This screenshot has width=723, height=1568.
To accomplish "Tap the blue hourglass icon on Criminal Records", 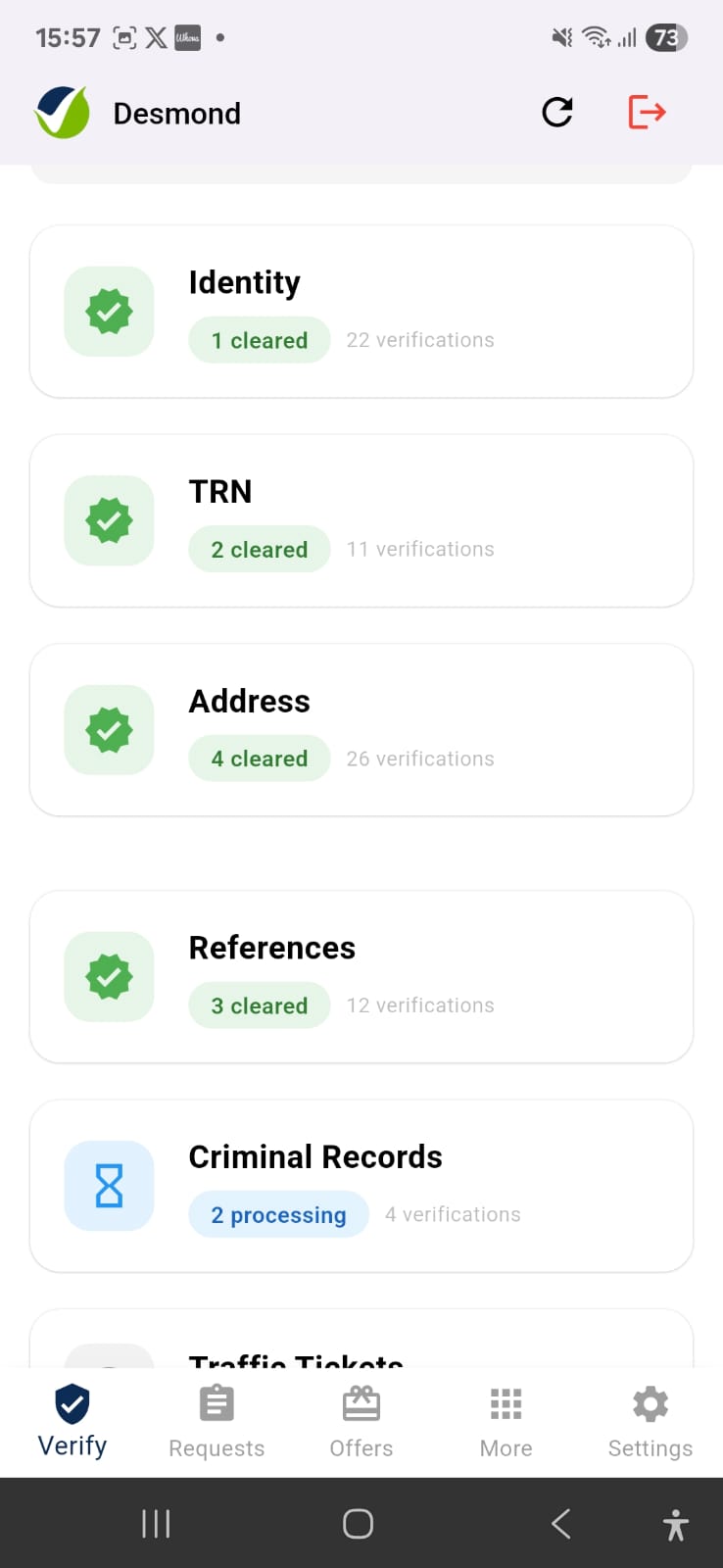I will click(x=109, y=1186).
